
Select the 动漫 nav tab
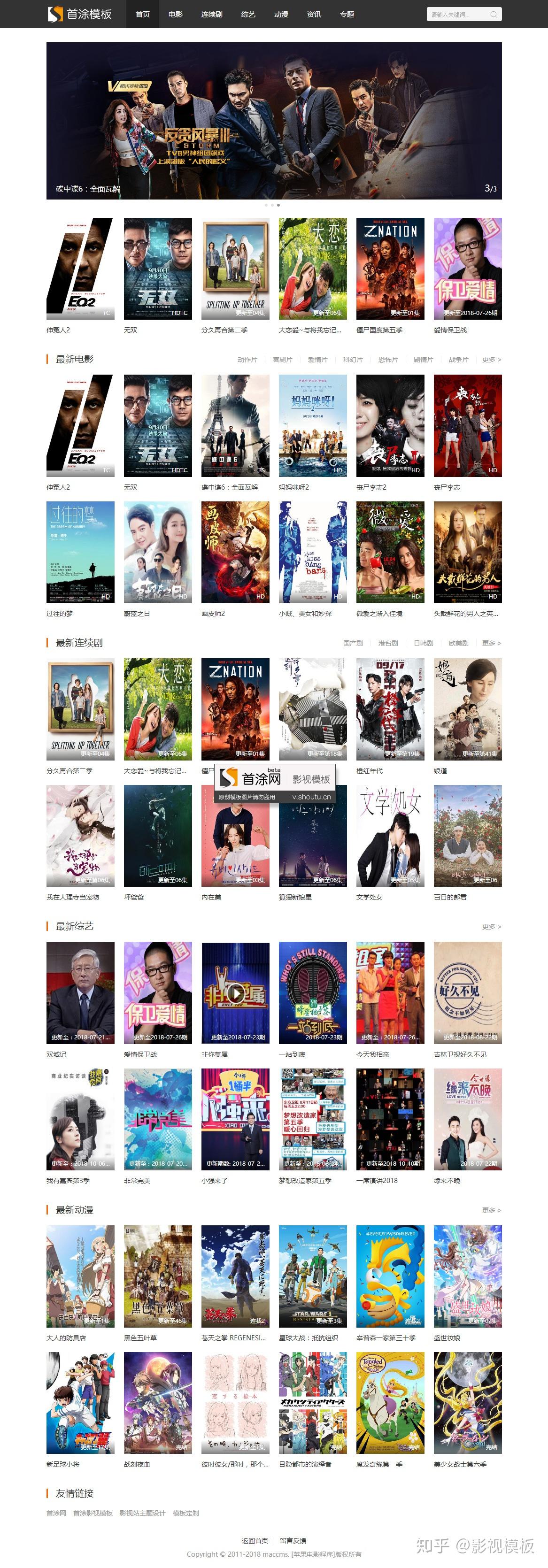(x=281, y=14)
